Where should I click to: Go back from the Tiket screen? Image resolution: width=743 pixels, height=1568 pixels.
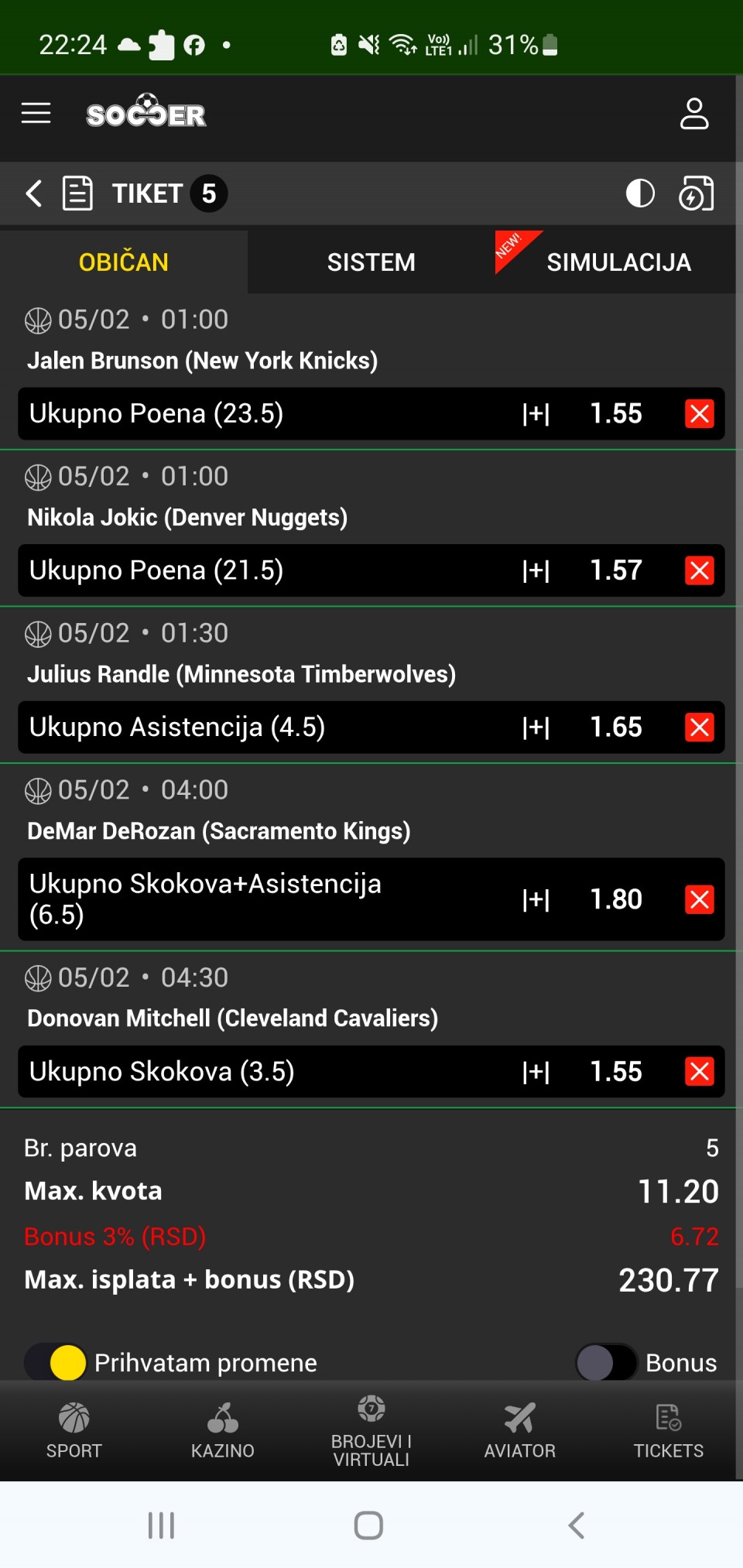33,193
